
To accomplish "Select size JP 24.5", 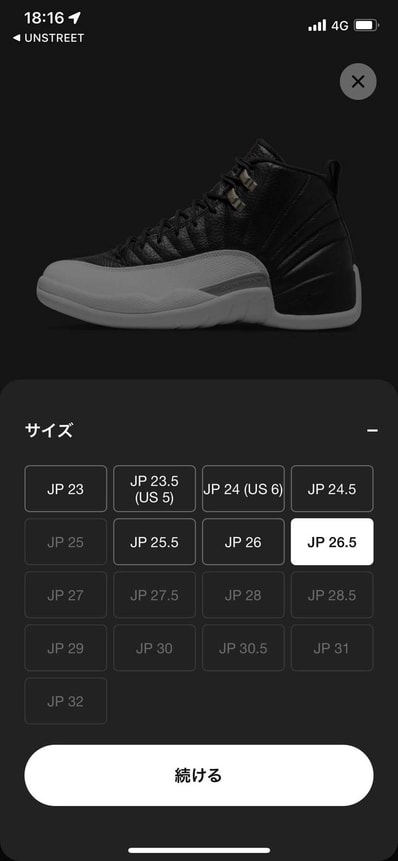I will tap(332, 489).
